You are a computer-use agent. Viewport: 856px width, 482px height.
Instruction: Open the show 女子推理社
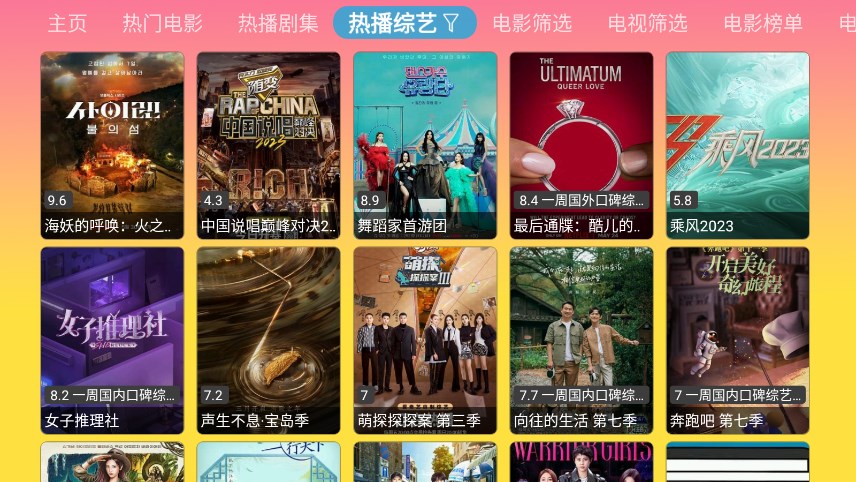(112, 340)
